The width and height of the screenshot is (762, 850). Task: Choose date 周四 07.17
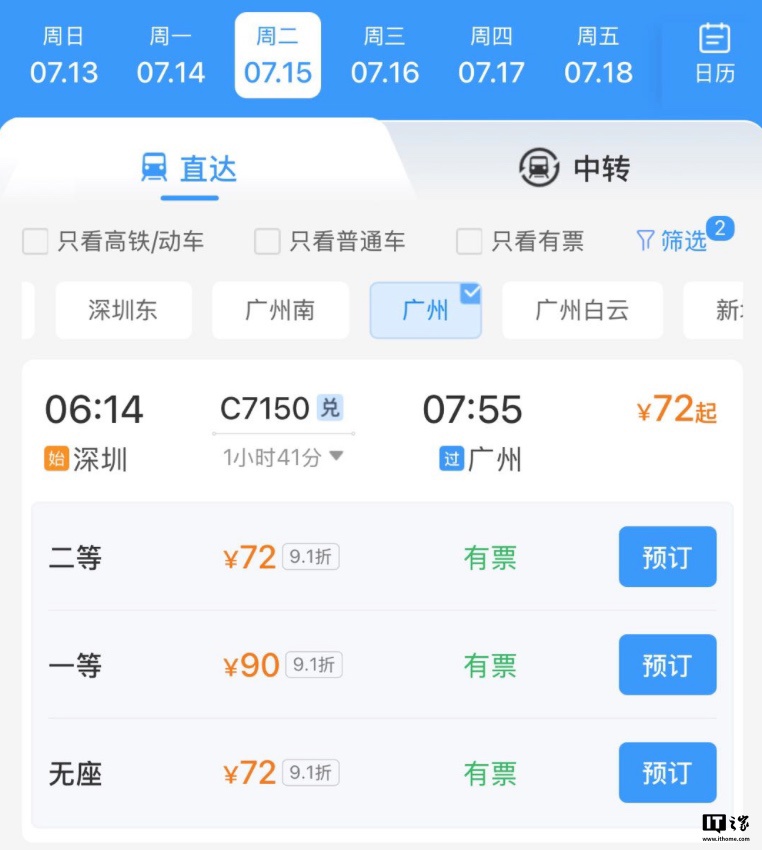pos(491,56)
